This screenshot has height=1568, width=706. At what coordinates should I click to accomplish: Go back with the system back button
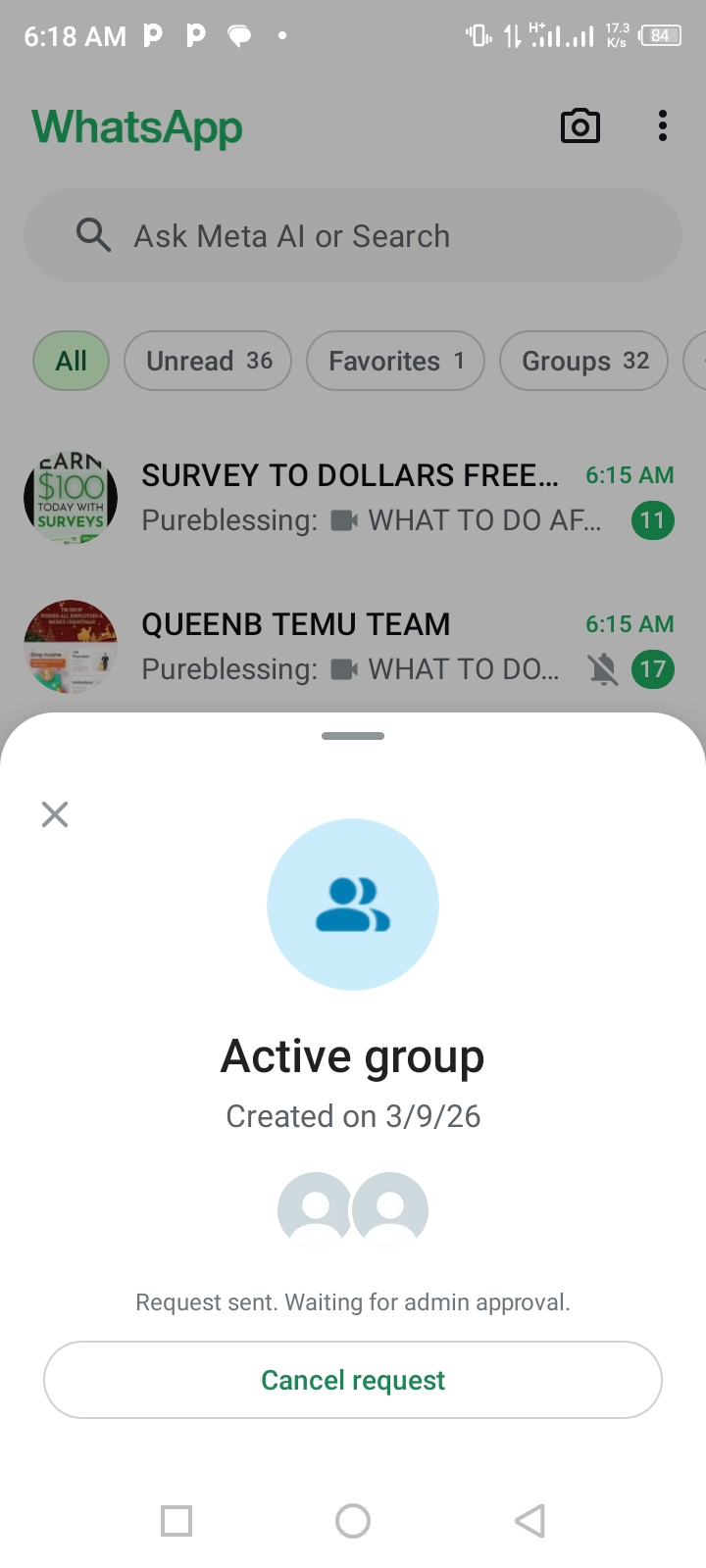coord(529,1521)
